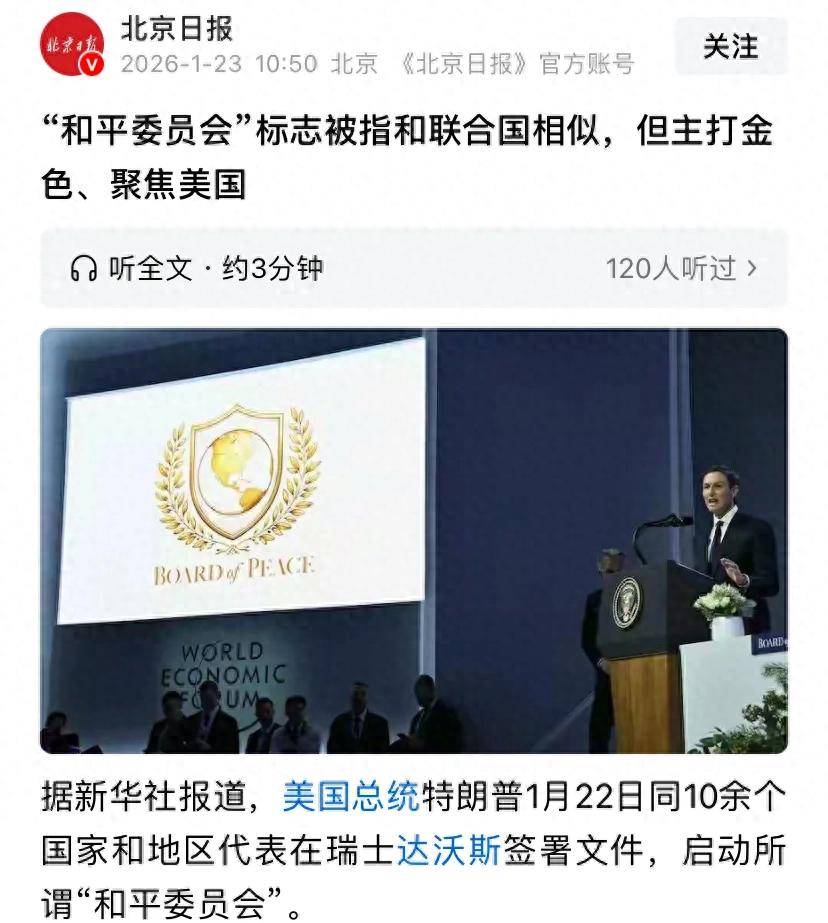View the article photo full screen
Screen dimensions: 828x923
413,540
